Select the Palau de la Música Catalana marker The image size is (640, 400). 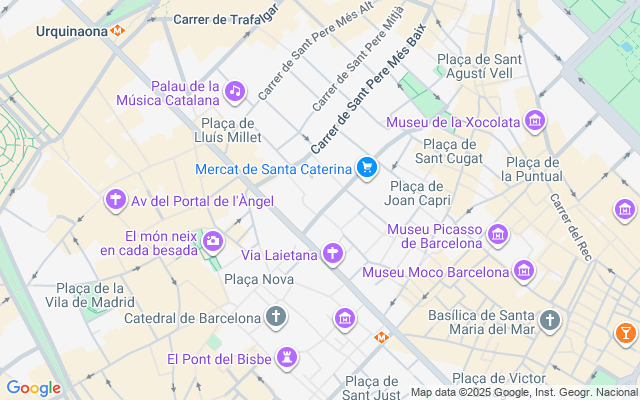point(235,91)
